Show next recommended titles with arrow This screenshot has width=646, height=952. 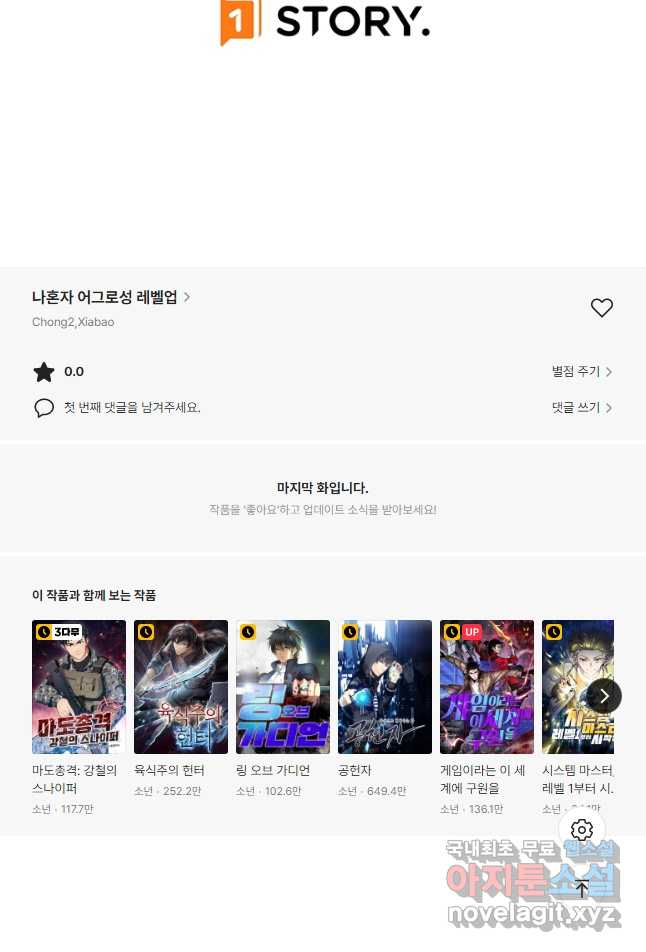click(604, 695)
